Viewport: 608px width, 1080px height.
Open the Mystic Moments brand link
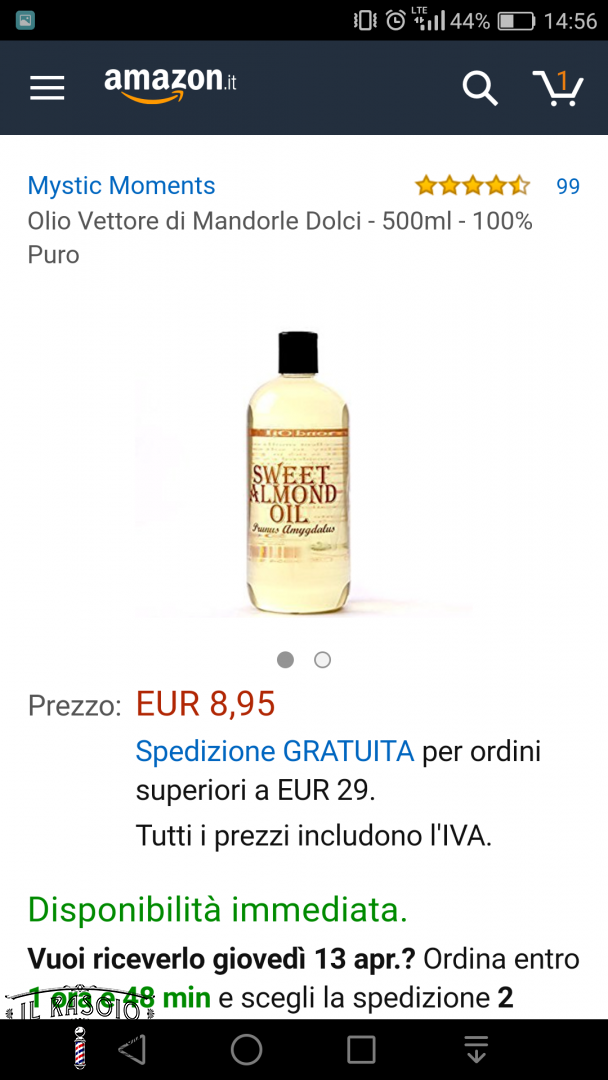(x=121, y=186)
